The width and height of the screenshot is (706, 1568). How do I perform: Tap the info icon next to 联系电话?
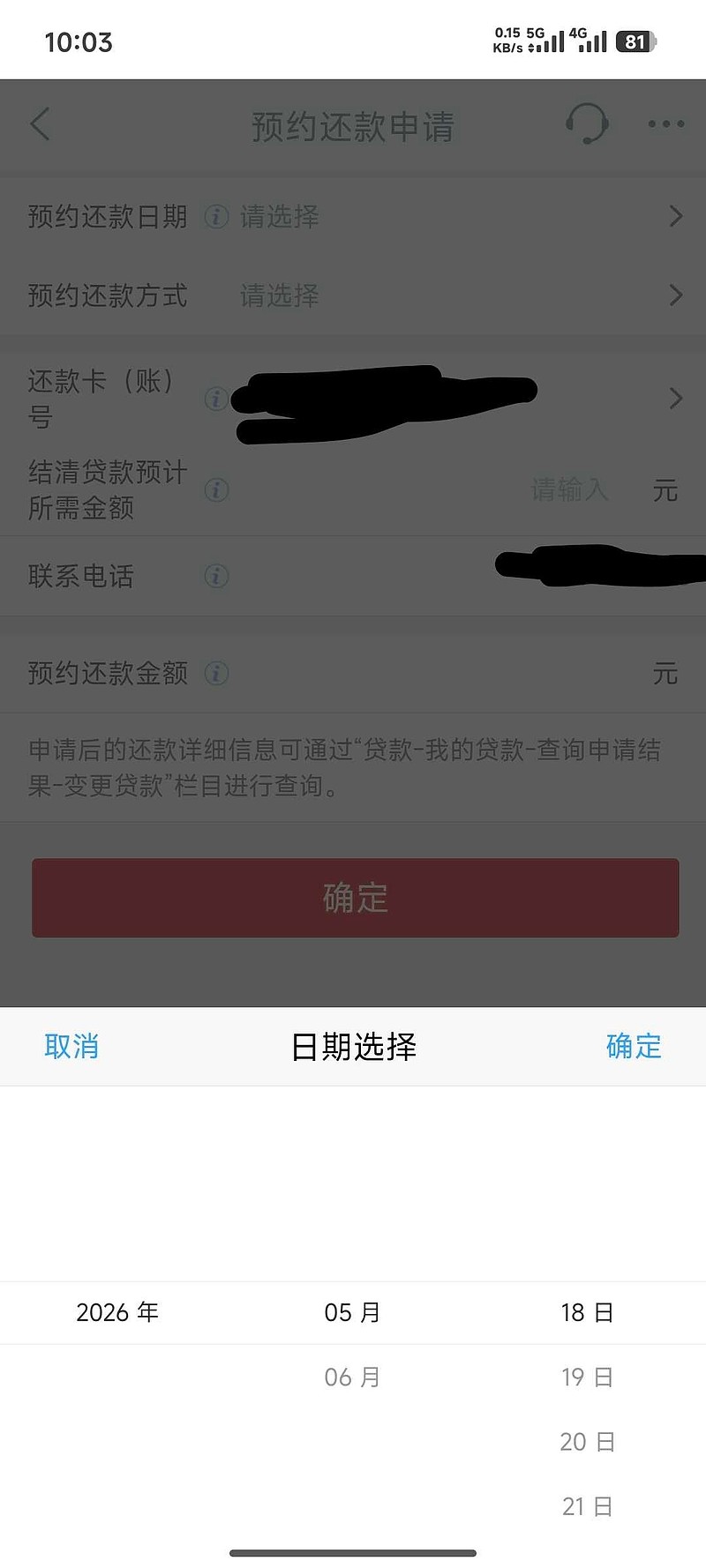(214, 576)
